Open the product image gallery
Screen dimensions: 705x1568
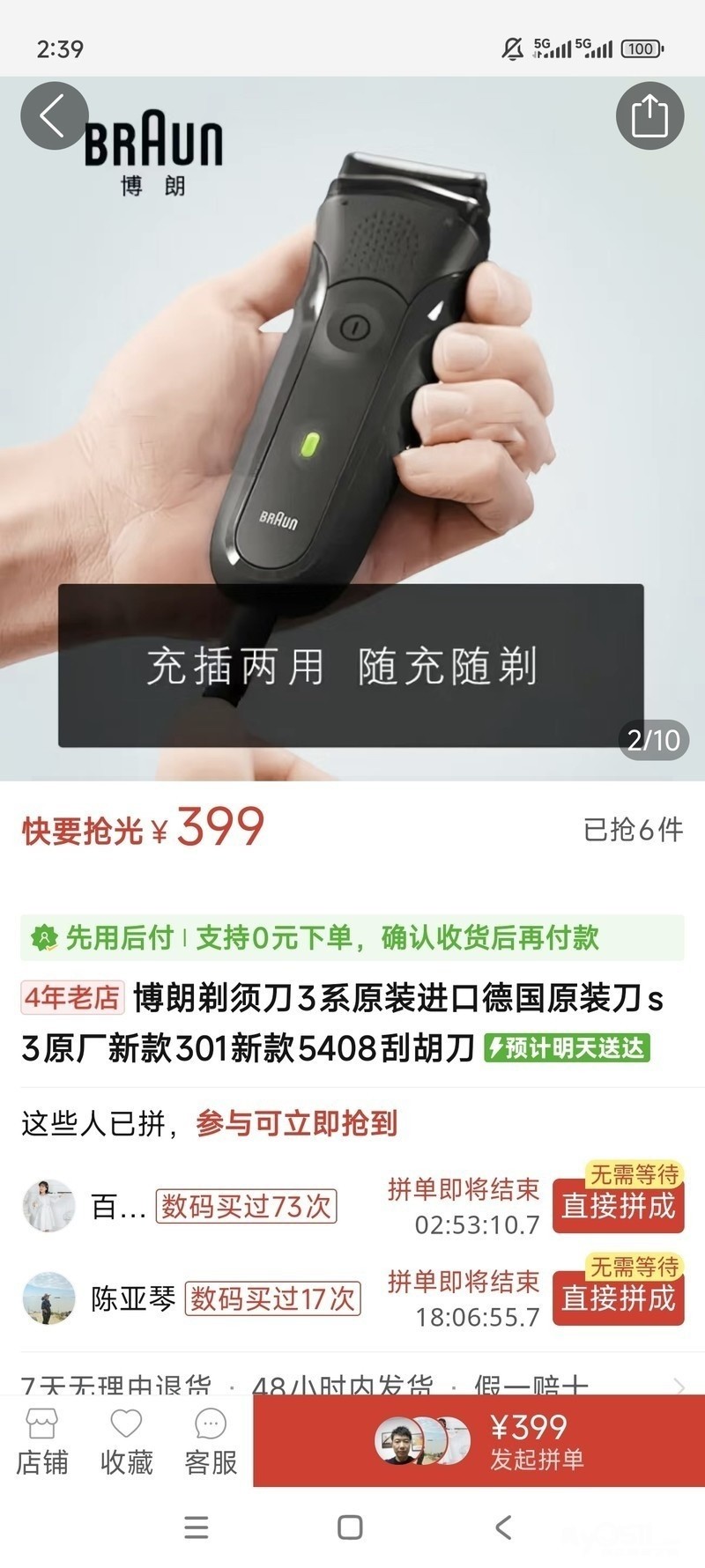click(352, 429)
